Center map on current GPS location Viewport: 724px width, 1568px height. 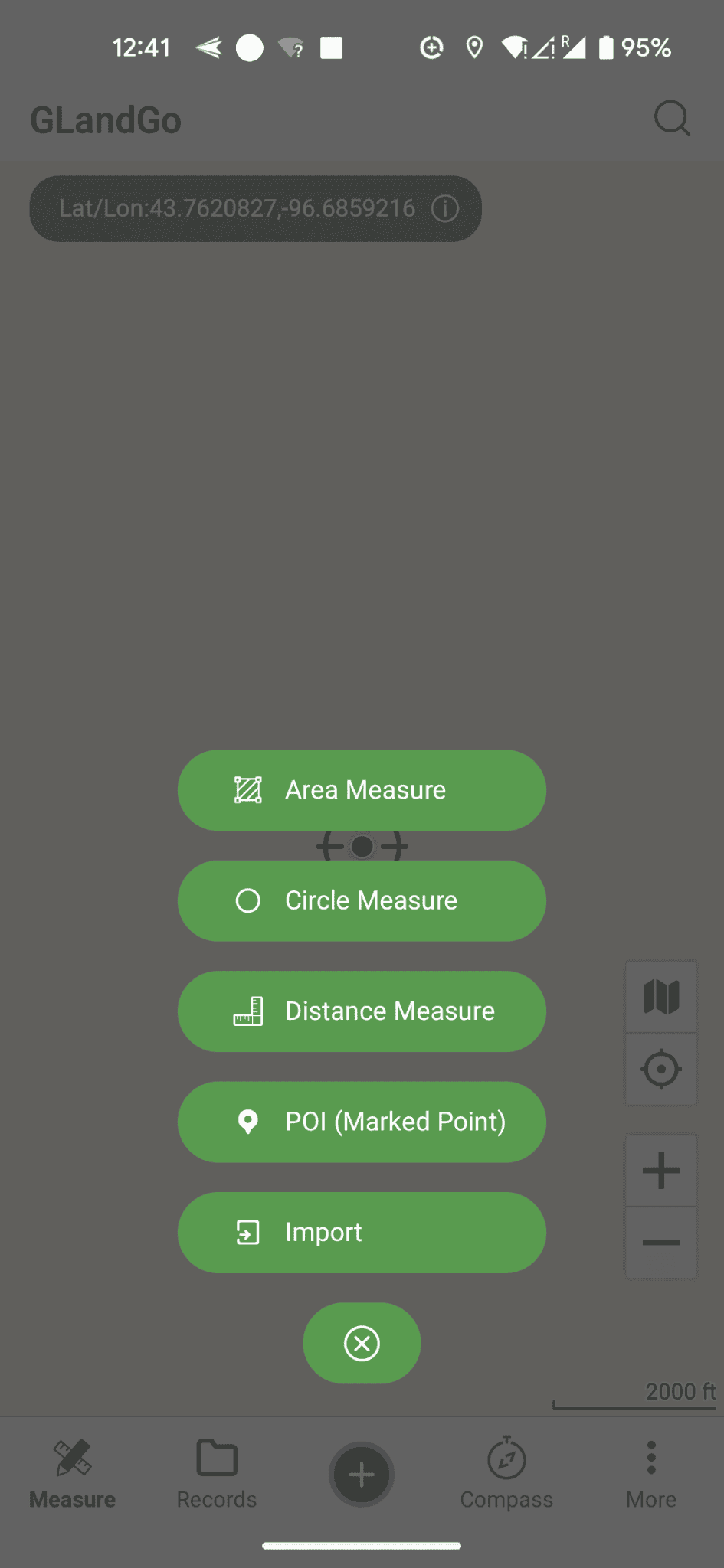pos(660,1070)
